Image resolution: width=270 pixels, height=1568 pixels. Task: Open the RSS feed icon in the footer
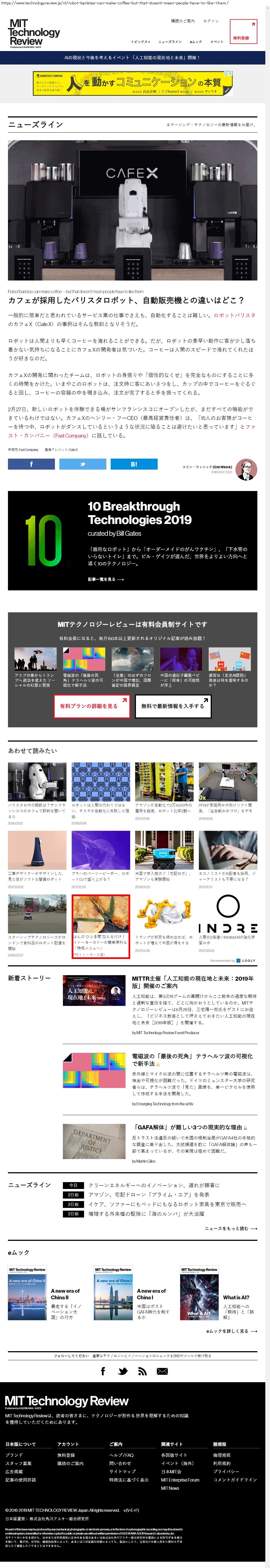(142, 1371)
